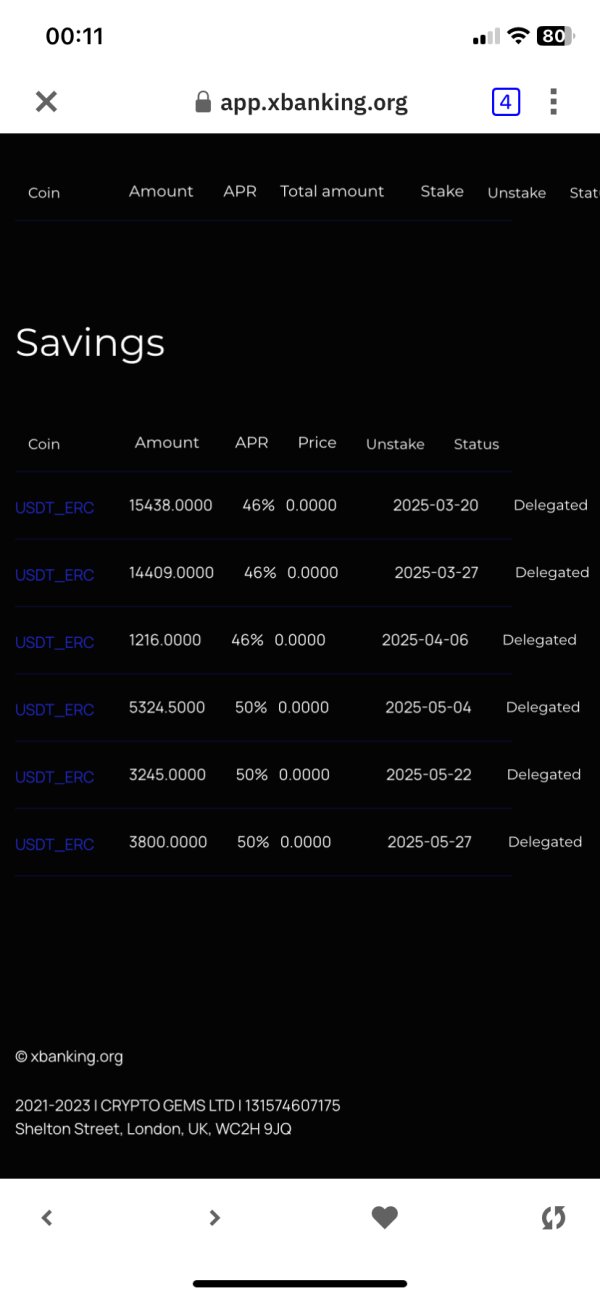
Task: Open the tab switcher showing 4
Action: (506, 101)
